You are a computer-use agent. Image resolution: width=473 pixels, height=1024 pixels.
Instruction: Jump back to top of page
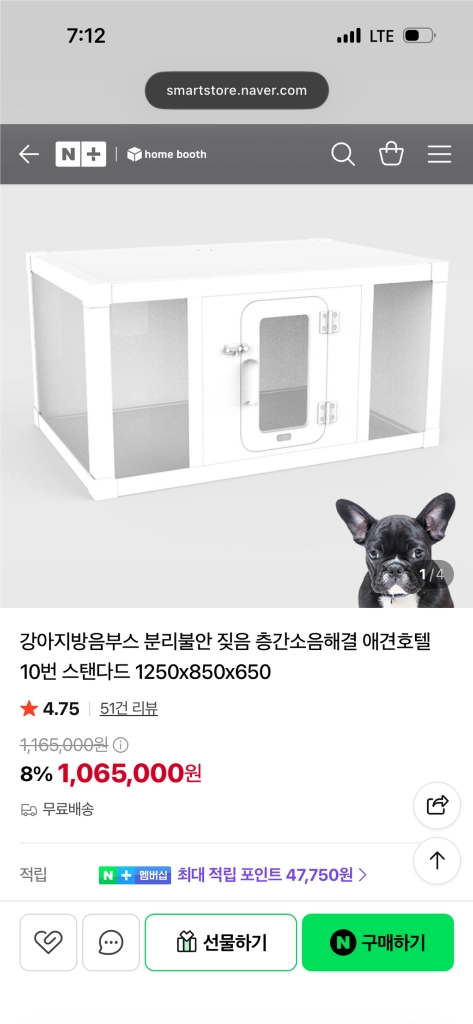click(x=437, y=861)
